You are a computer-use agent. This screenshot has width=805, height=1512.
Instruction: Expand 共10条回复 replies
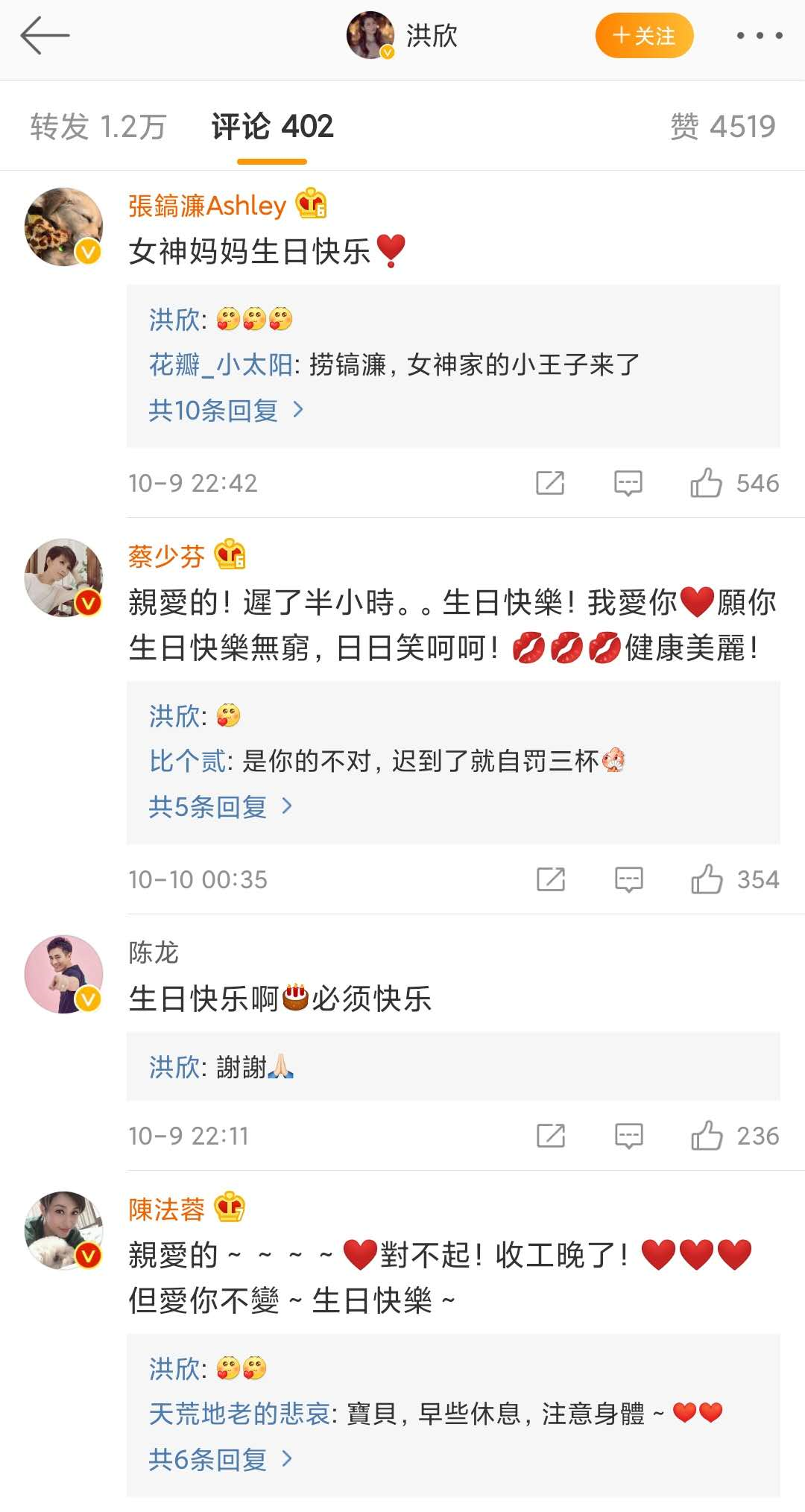click(226, 410)
